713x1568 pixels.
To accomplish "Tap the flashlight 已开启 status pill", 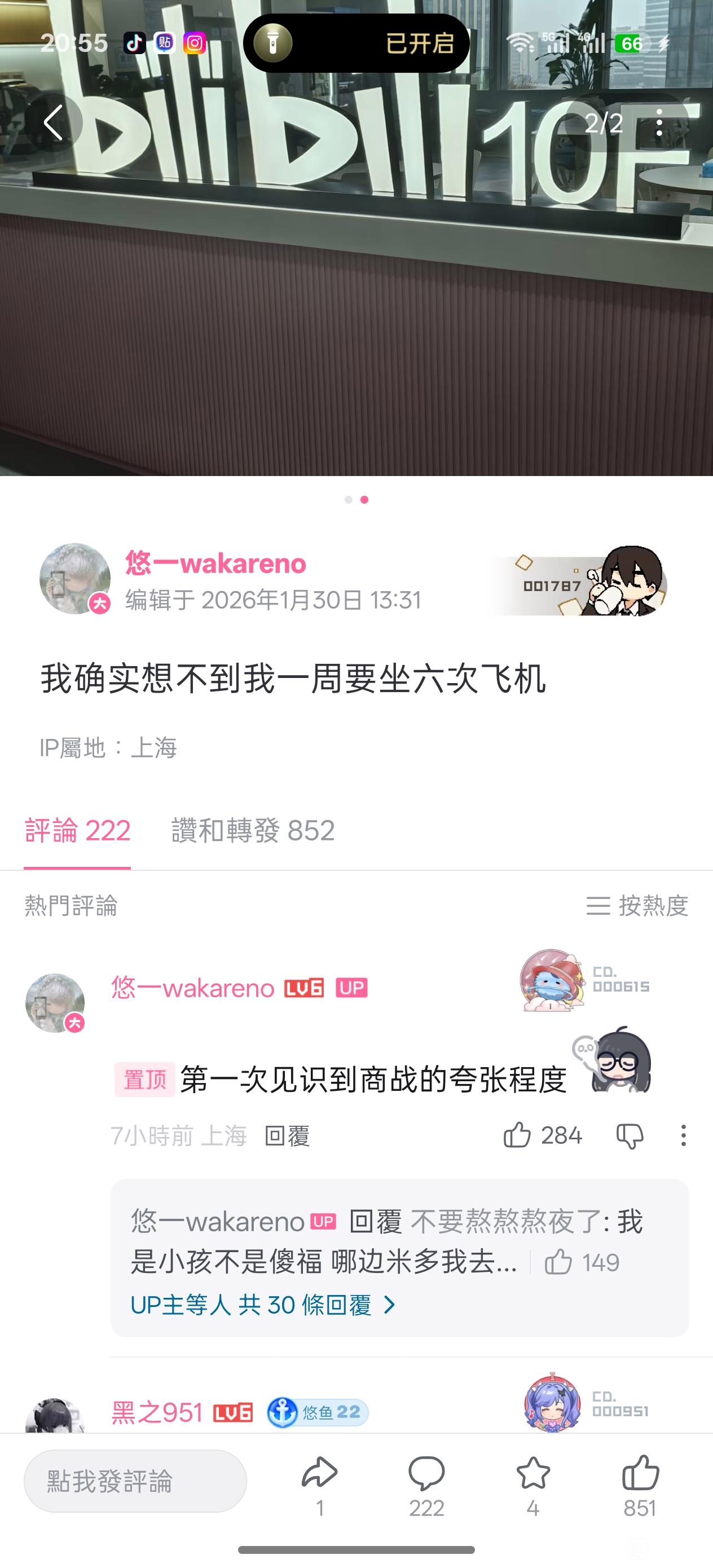I will click(x=356, y=43).
